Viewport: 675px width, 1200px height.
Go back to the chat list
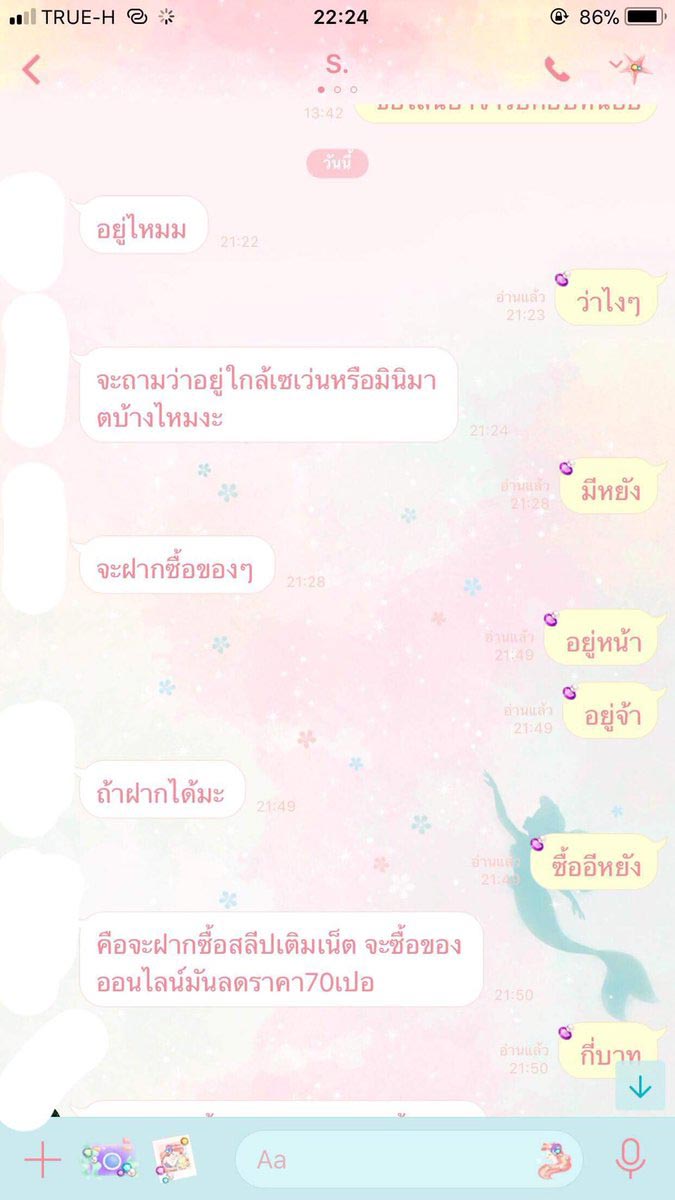(32, 69)
